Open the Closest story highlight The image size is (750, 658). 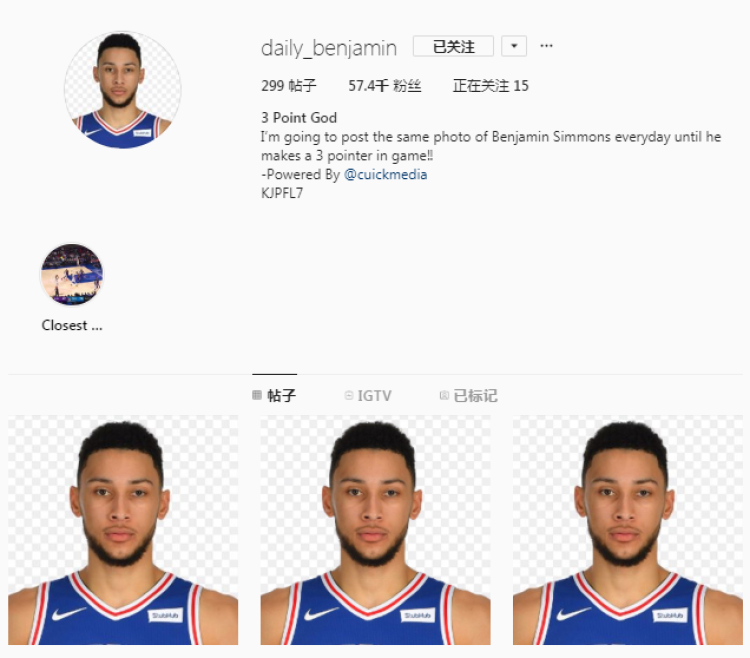click(72, 274)
